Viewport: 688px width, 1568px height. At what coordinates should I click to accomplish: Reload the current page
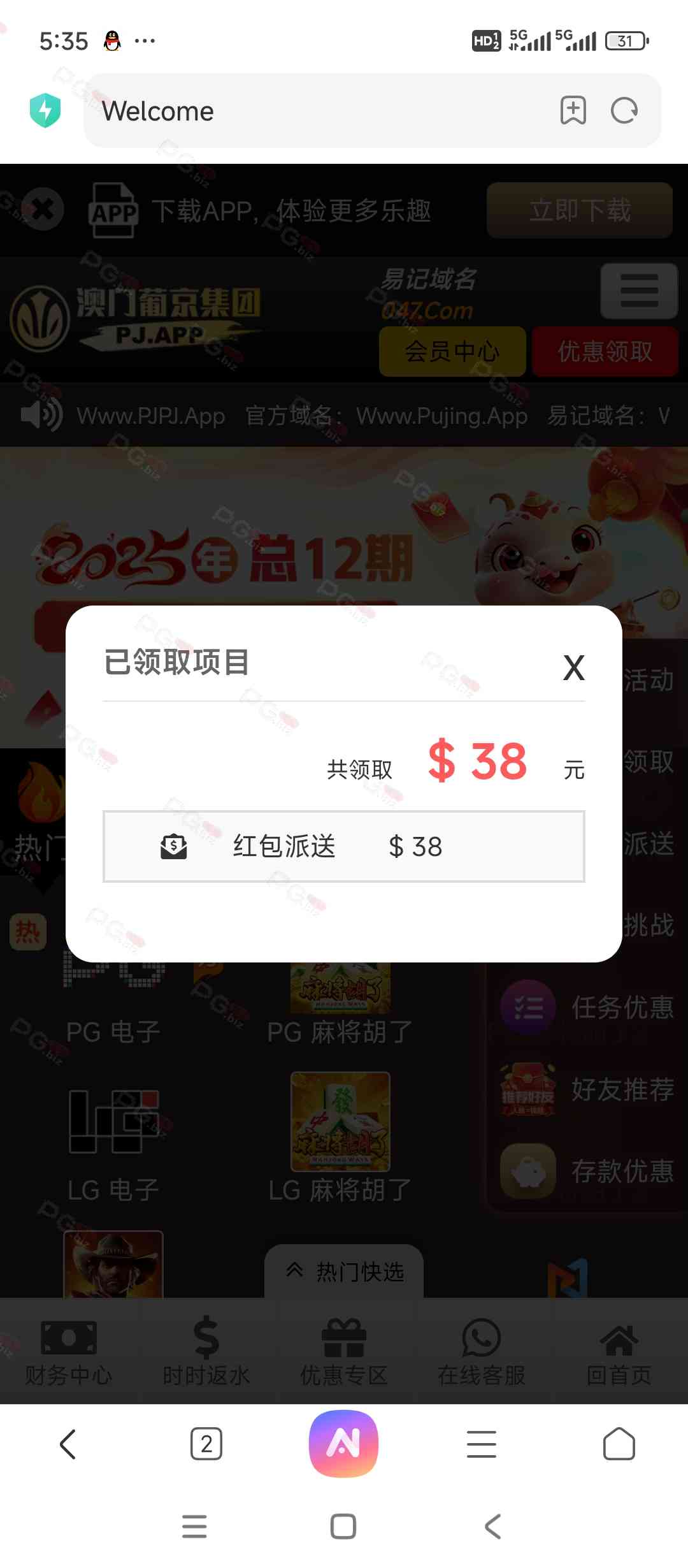coord(624,111)
